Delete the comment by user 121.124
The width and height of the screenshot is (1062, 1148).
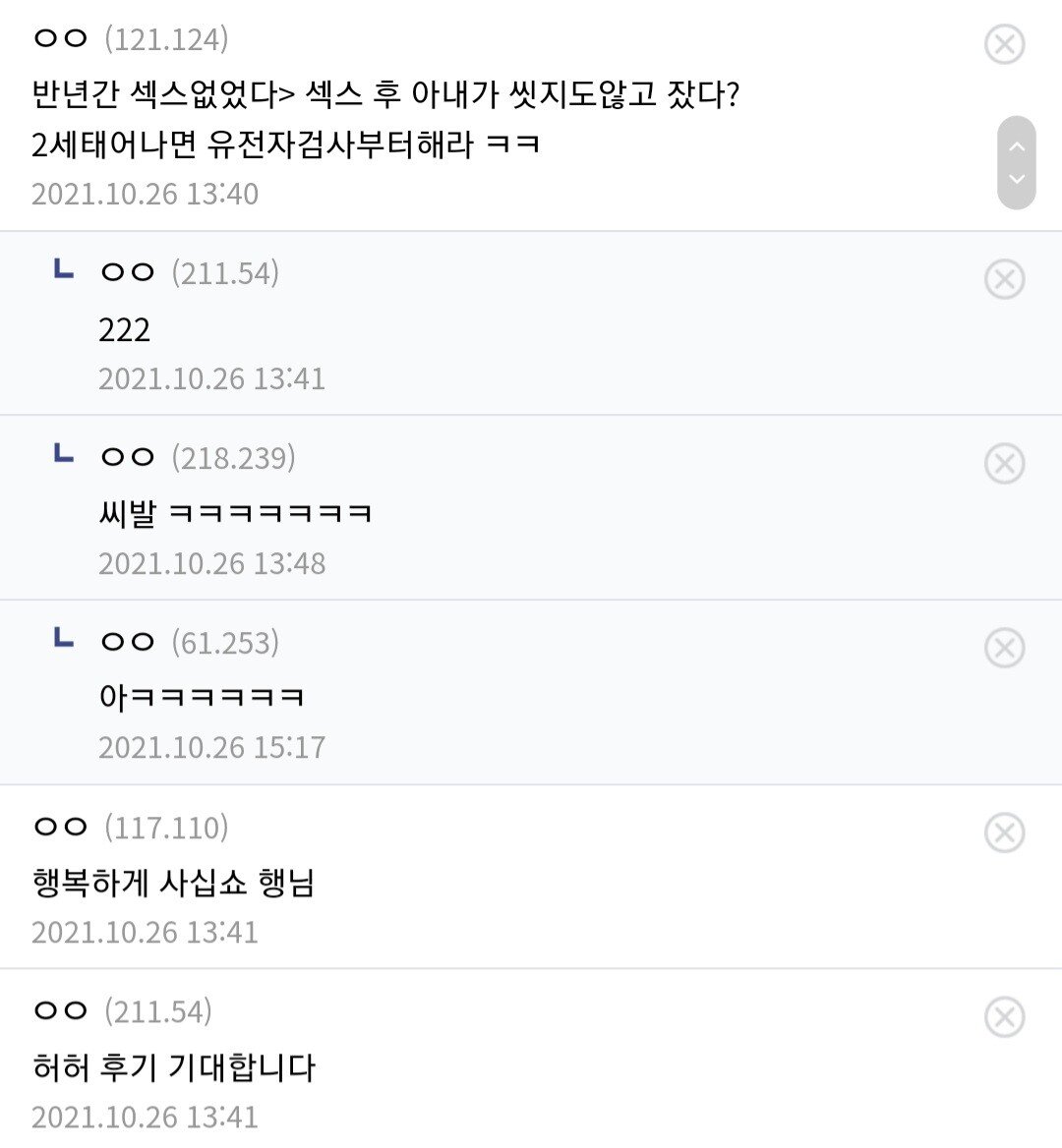coord(1004,44)
